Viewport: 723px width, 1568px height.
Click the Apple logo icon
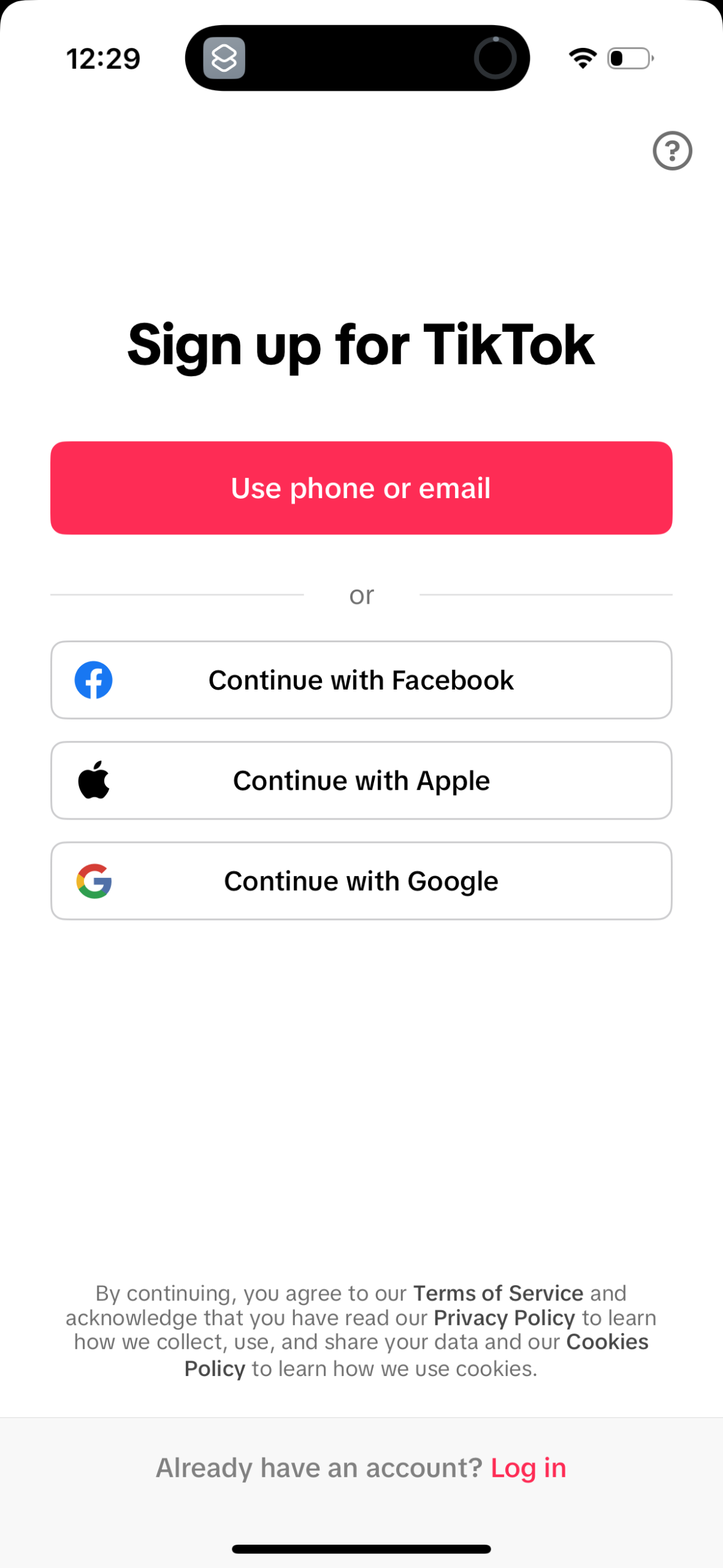pyautogui.click(x=93, y=780)
